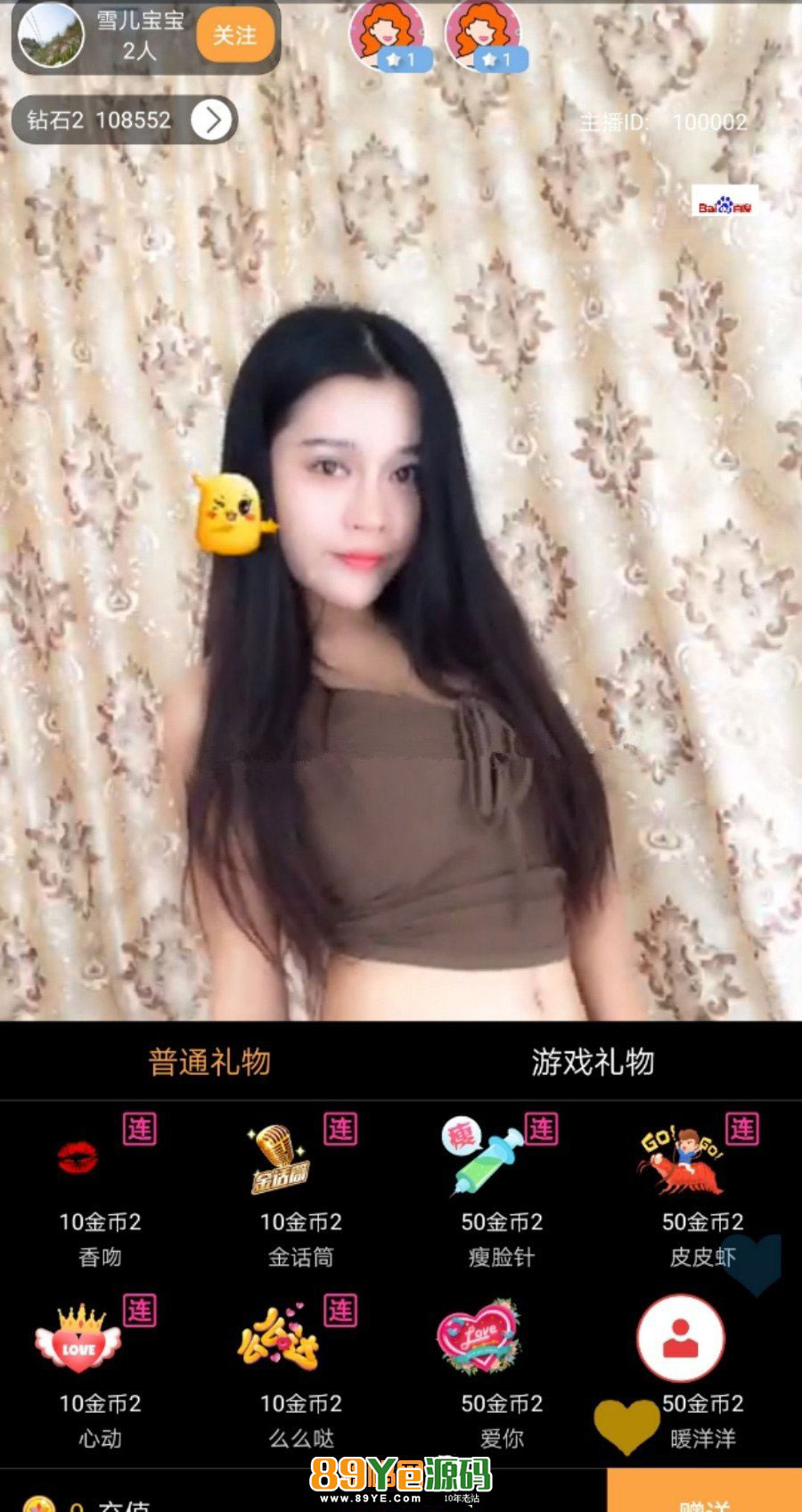Choose the 瘦脸针 gift
The height and width of the screenshot is (1512, 802).
501,1186
